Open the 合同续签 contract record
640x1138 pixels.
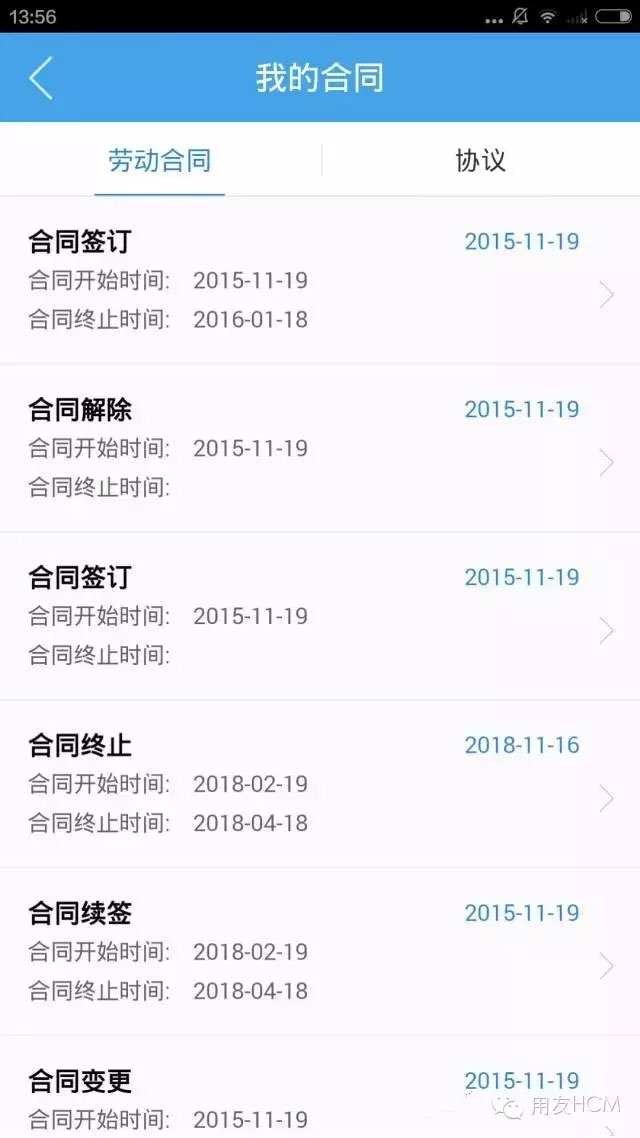(x=320, y=952)
